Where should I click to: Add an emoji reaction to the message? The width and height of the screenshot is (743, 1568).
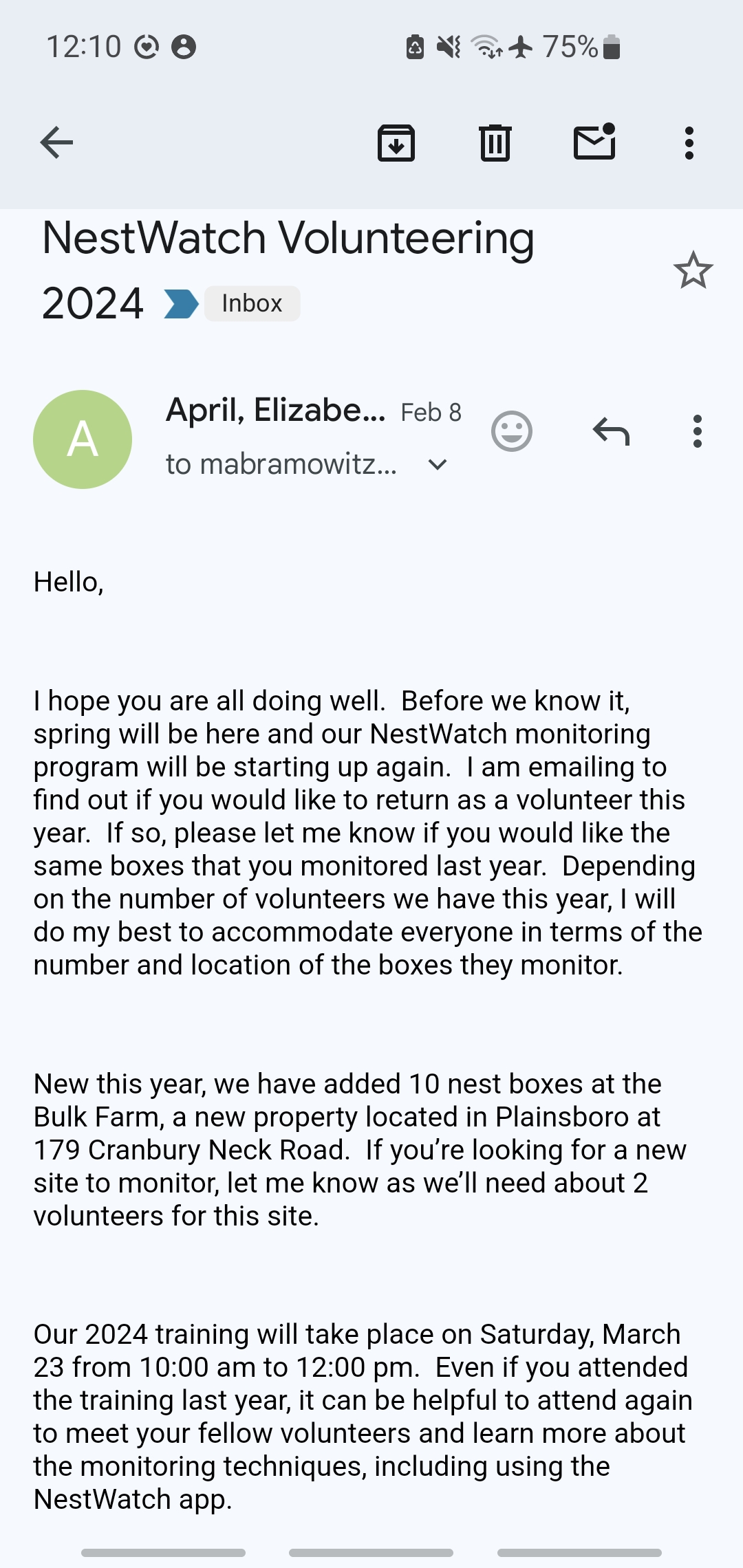(x=512, y=431)
